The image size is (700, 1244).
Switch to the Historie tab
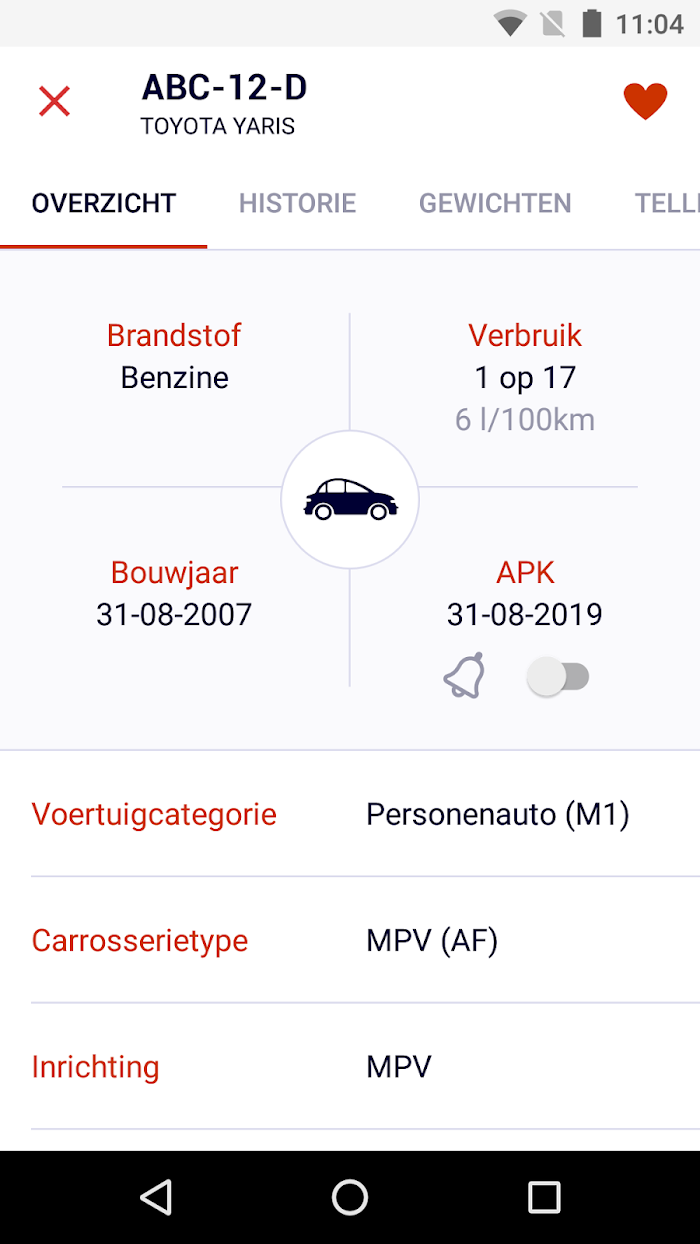[x=297, y=203]
